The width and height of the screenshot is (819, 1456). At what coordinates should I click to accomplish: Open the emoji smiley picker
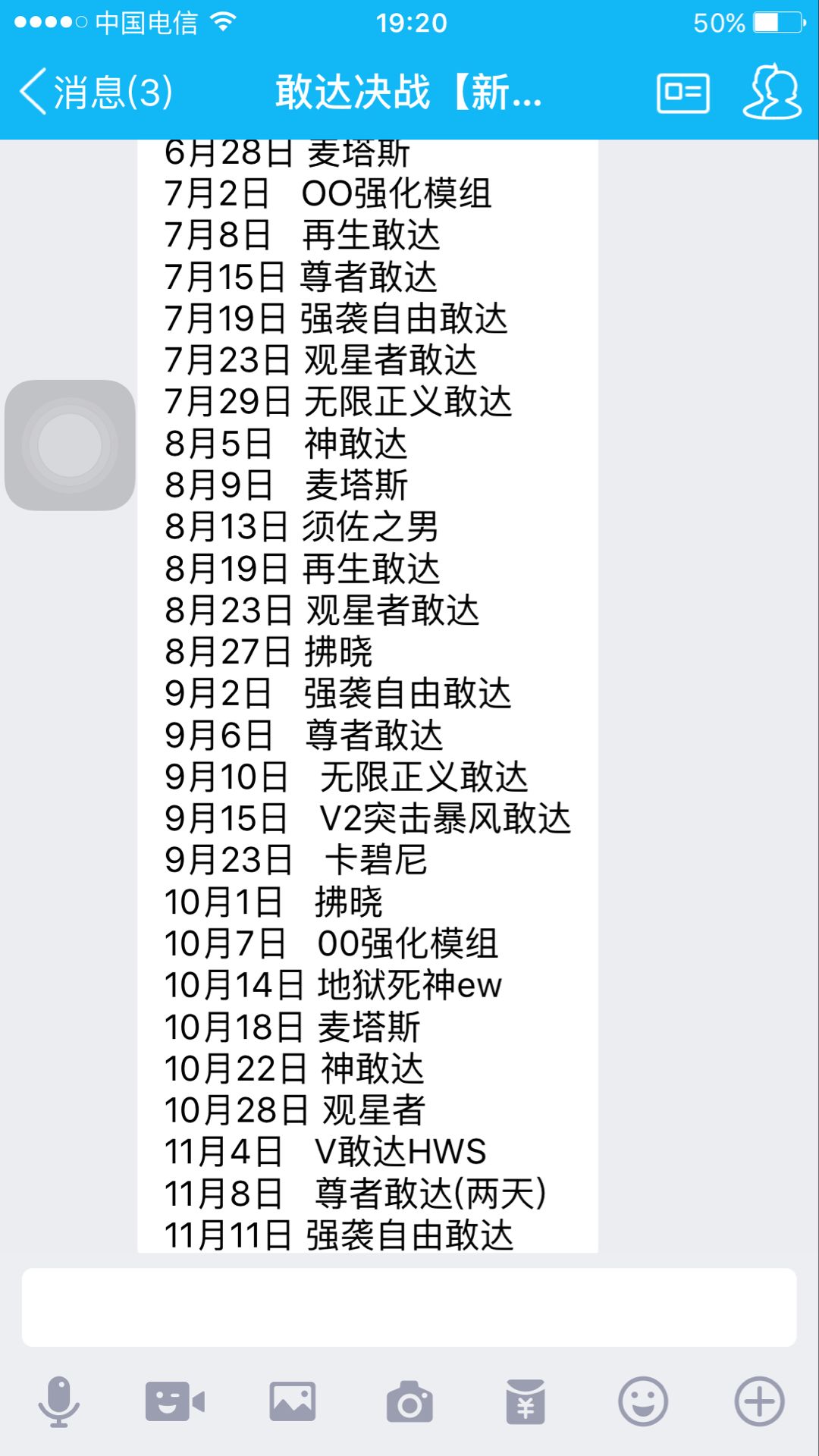(643, 1401)
